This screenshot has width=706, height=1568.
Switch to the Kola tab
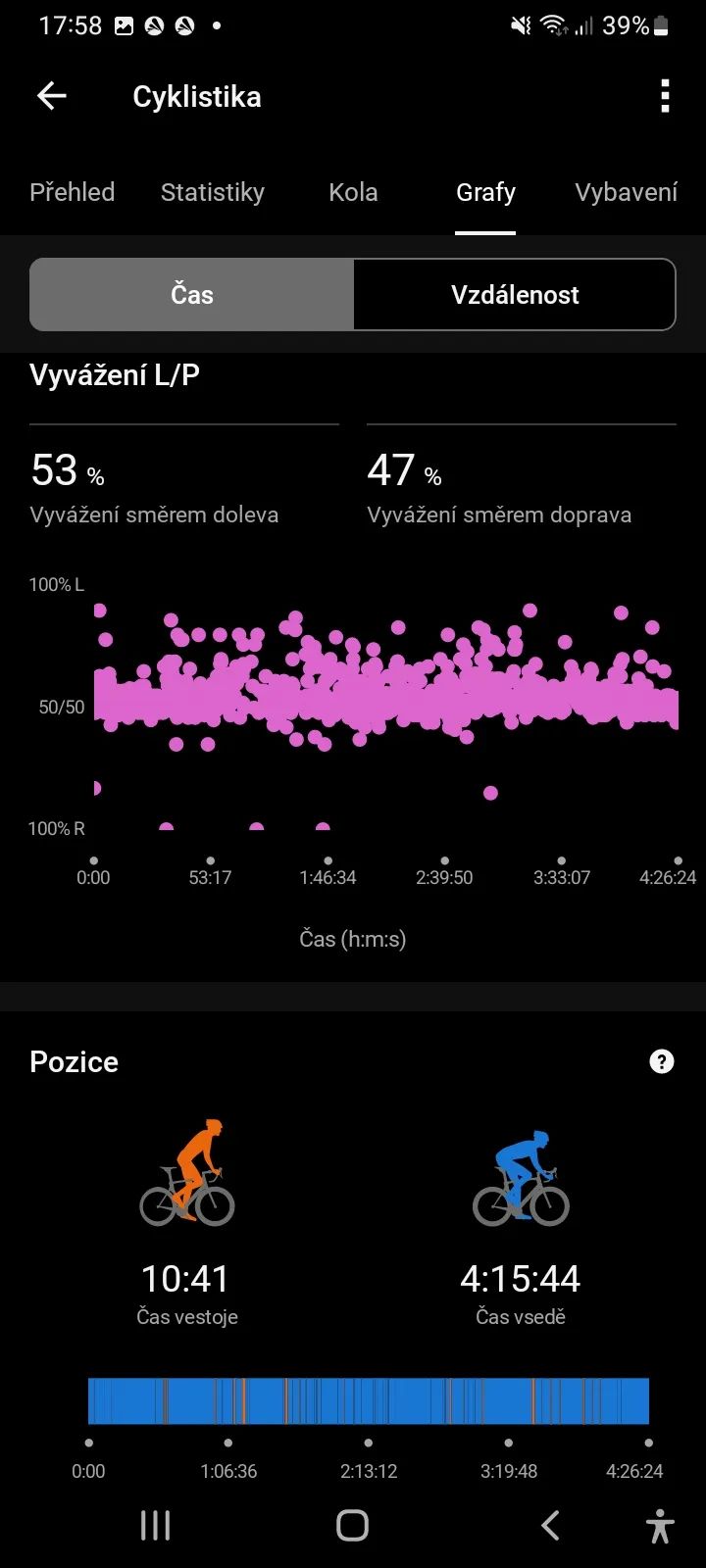click(x=353, y=192)
